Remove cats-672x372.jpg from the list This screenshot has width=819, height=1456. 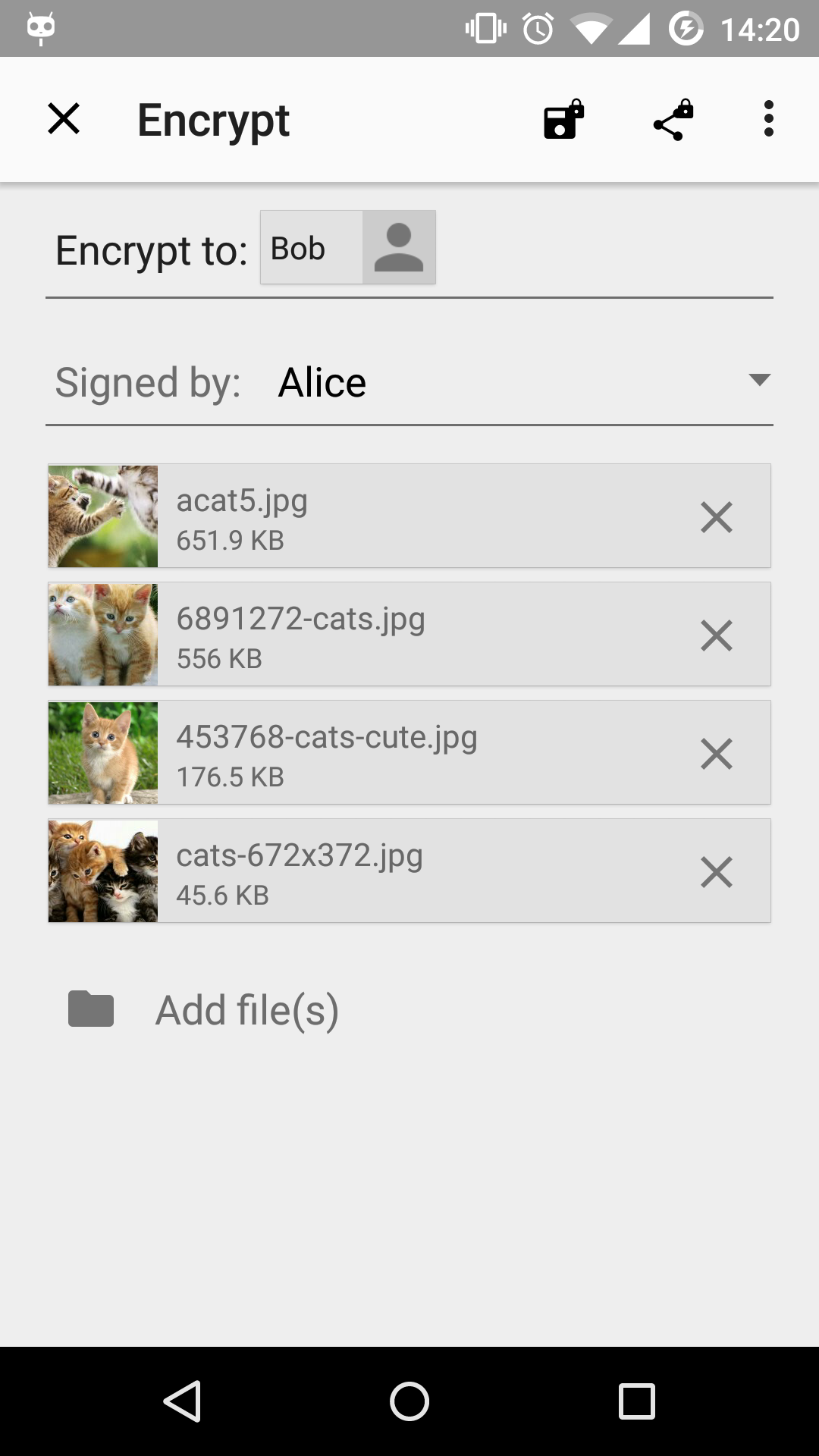coord(716,872)
